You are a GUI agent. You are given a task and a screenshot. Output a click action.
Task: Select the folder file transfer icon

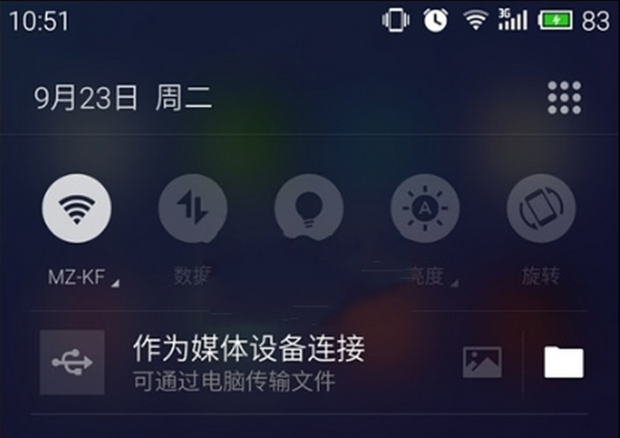click(563, 362)
